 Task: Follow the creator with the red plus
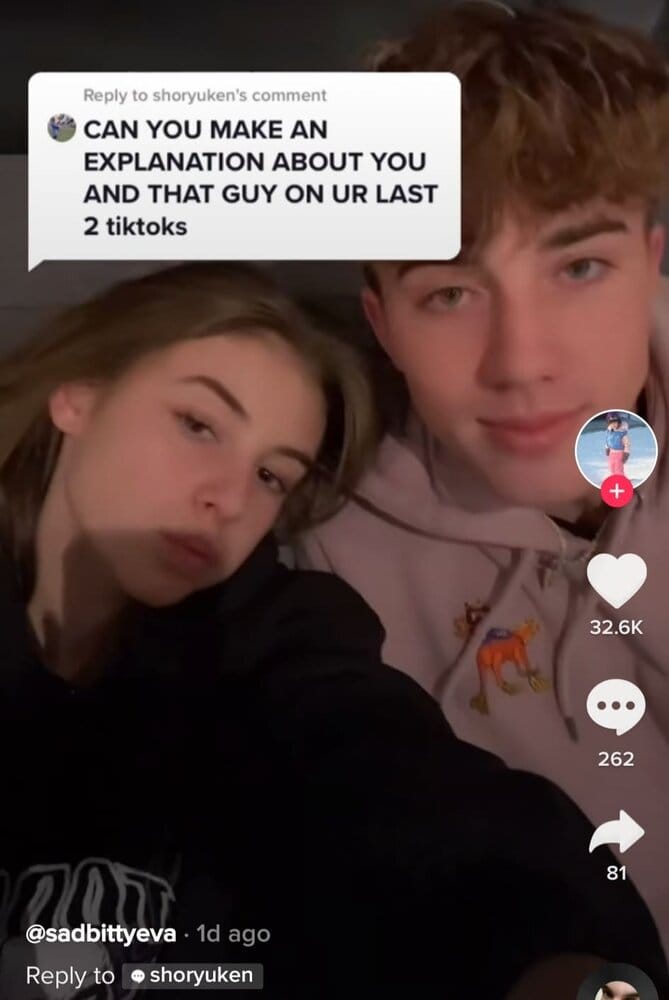[x=616, y=491]
